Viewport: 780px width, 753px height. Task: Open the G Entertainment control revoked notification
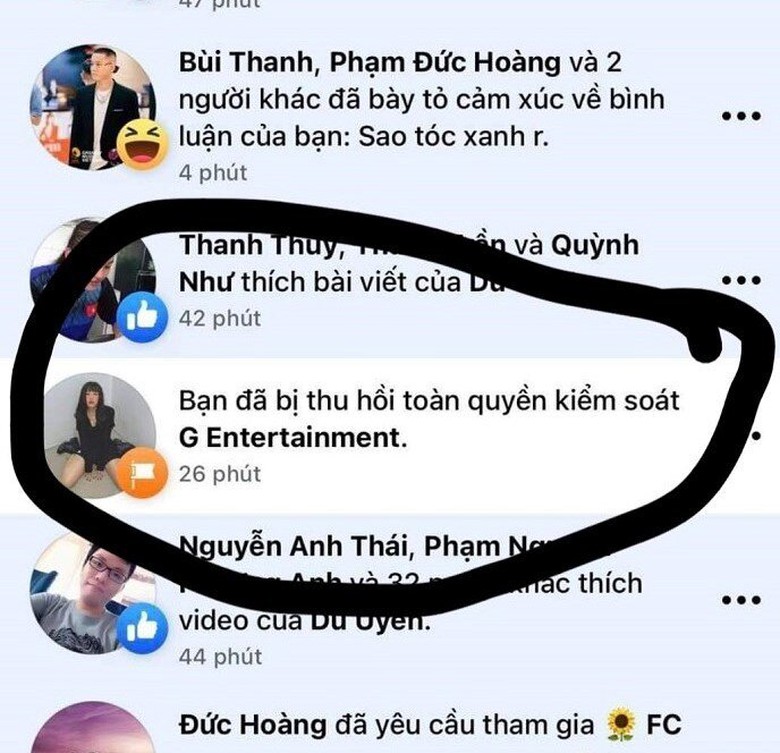pyautogui.click(x=428, y=419)
